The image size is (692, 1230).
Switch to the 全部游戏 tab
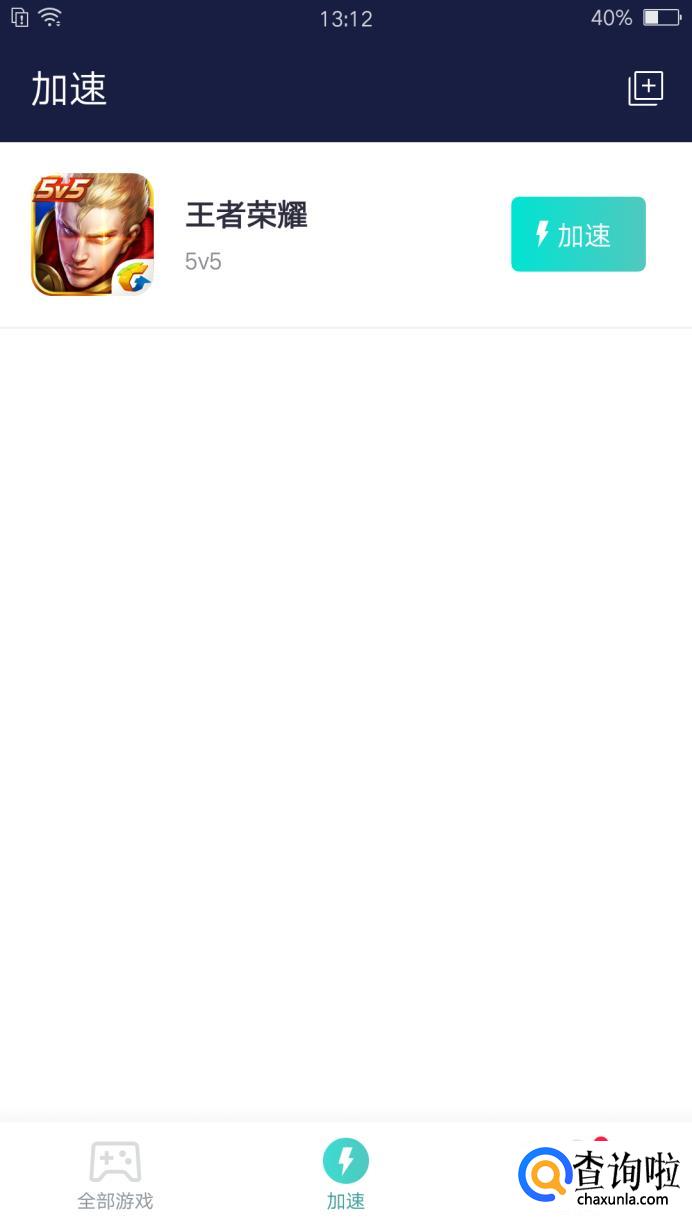[x=115, y=1175]
